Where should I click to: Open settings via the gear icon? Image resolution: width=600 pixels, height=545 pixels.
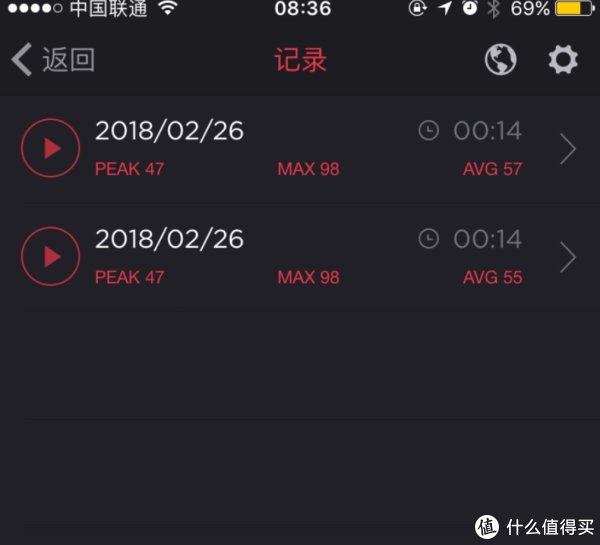point(563,60)
